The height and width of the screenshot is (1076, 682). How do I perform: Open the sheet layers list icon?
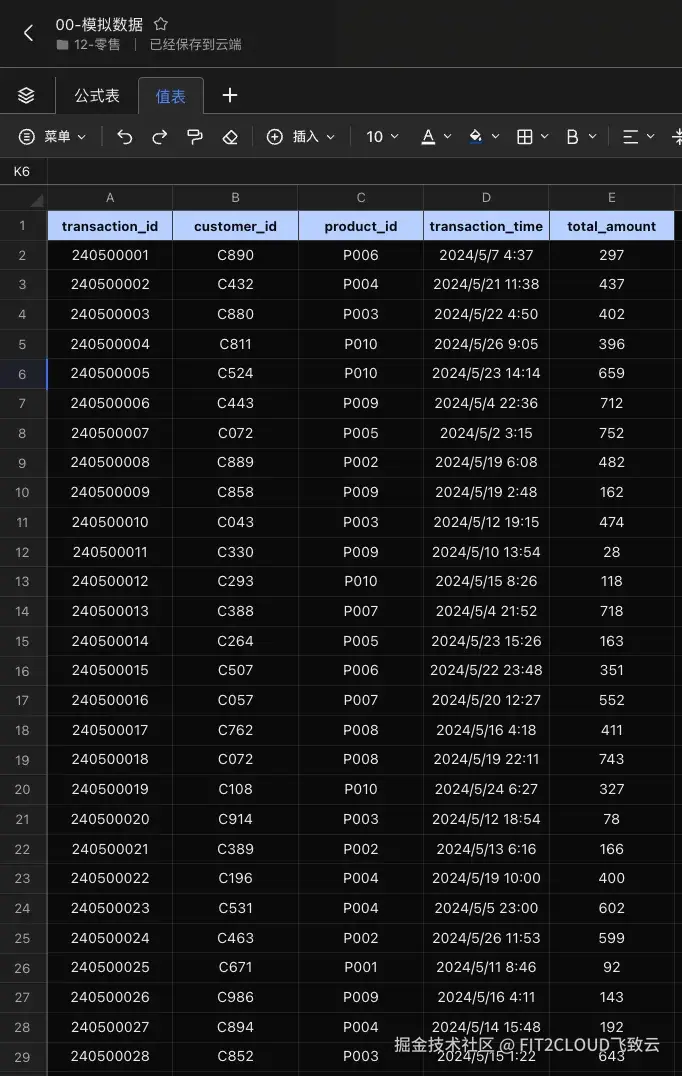[27, 95]
